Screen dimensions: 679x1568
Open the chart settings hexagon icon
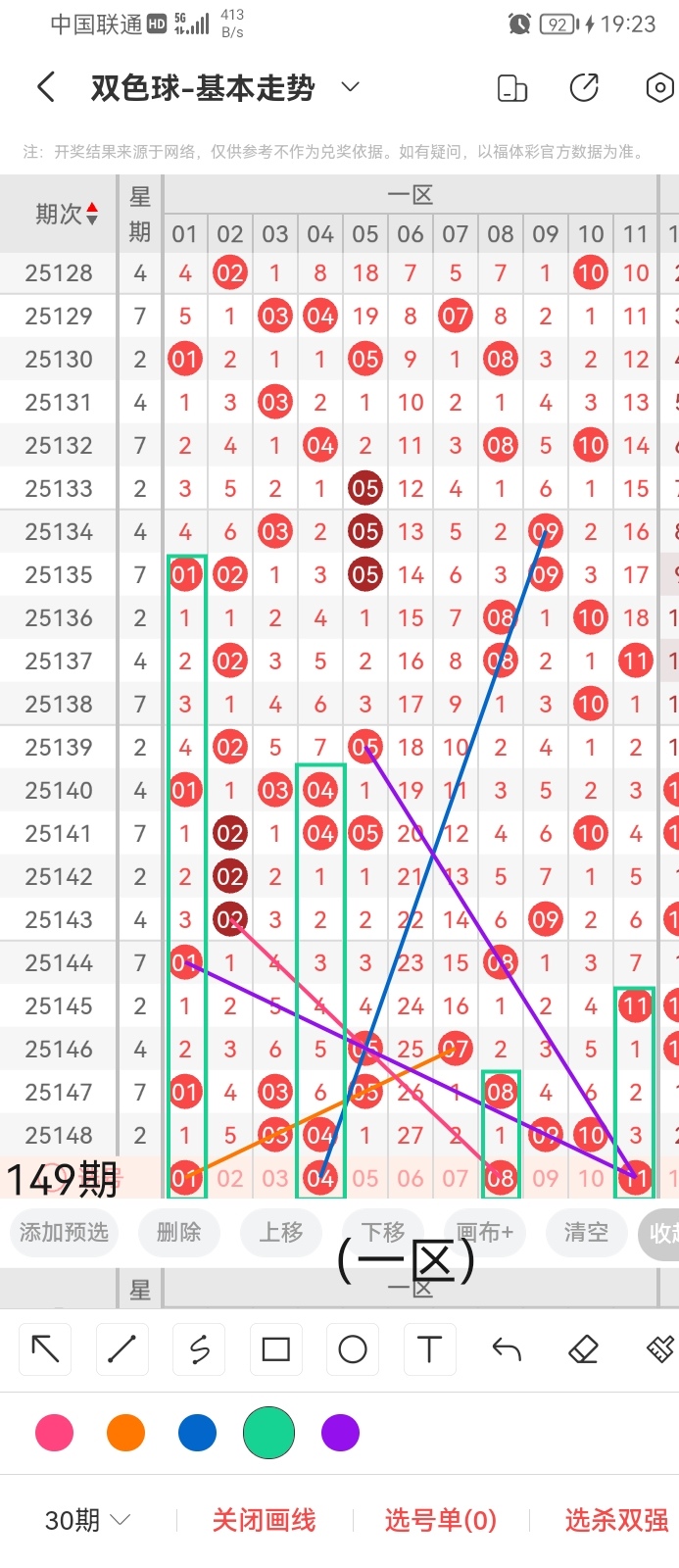[x=660, y=87]
